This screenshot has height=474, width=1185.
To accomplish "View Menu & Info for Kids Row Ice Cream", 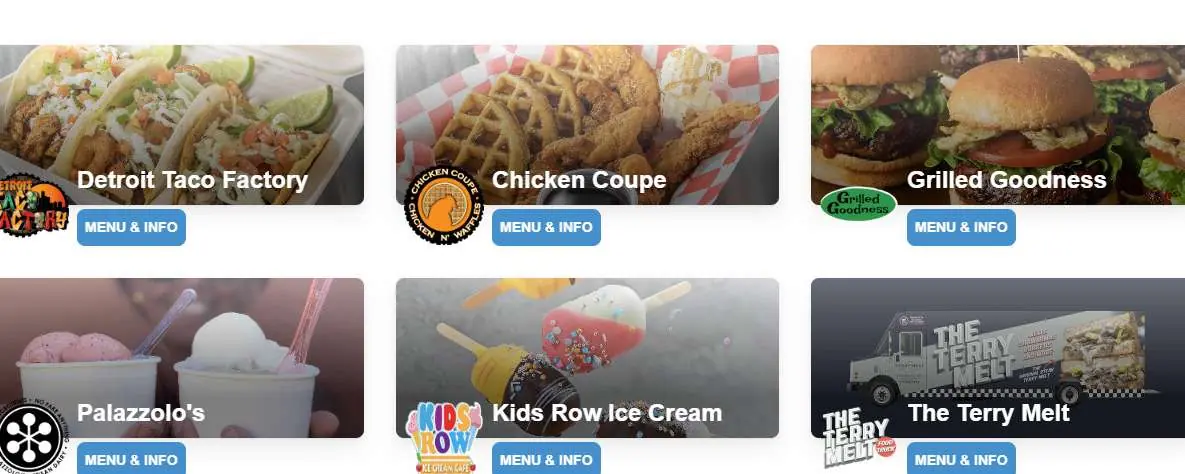I will click(x=546, y=460).
